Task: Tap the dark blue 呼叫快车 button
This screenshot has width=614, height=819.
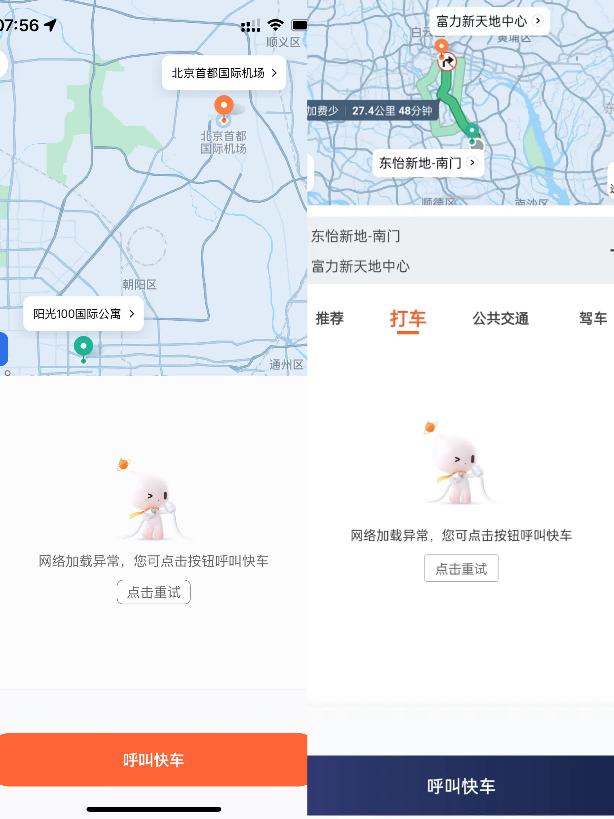Action: (461, 786)
